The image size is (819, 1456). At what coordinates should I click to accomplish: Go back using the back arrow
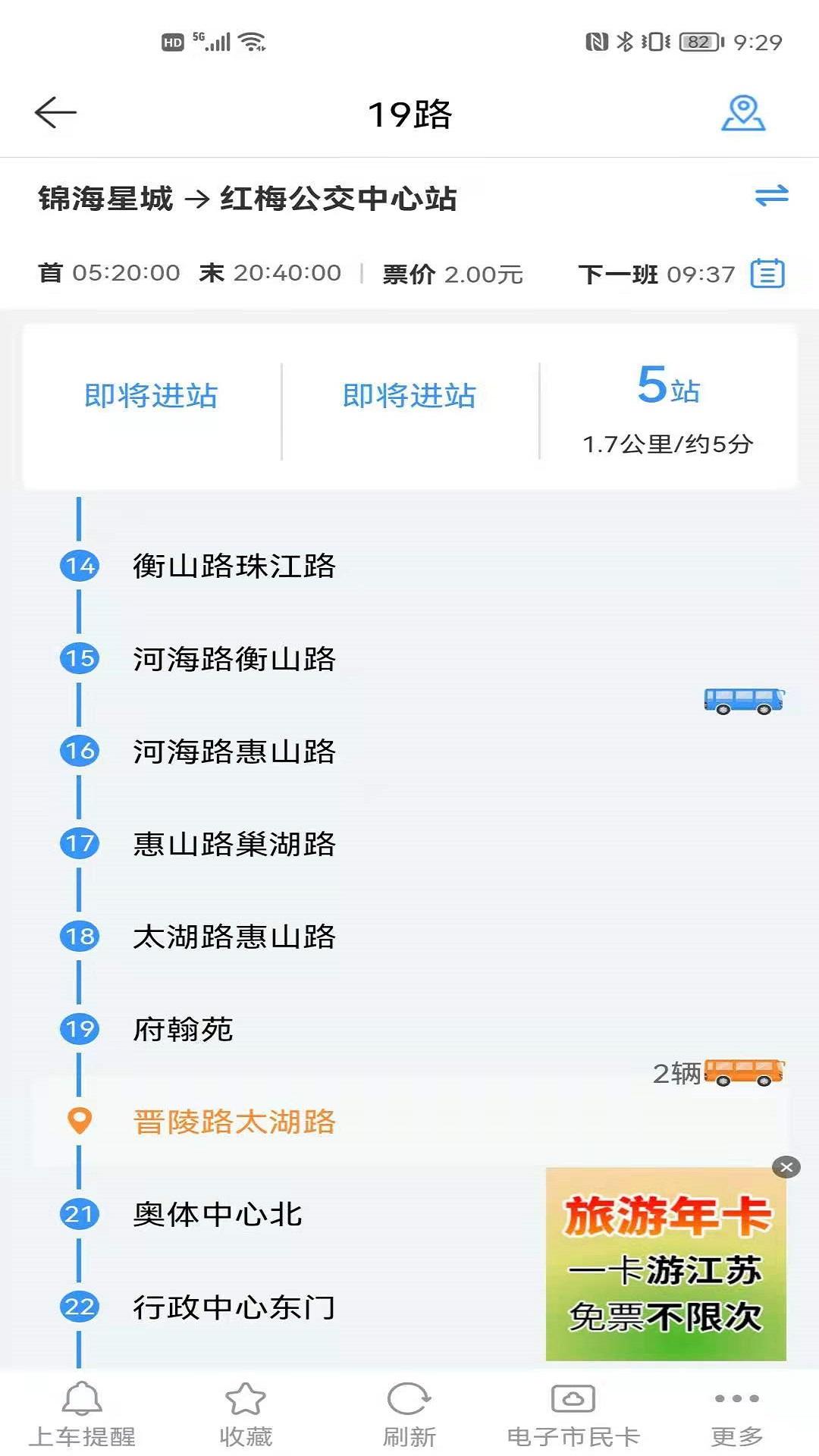pyautogui.click(x=54, y=112)
